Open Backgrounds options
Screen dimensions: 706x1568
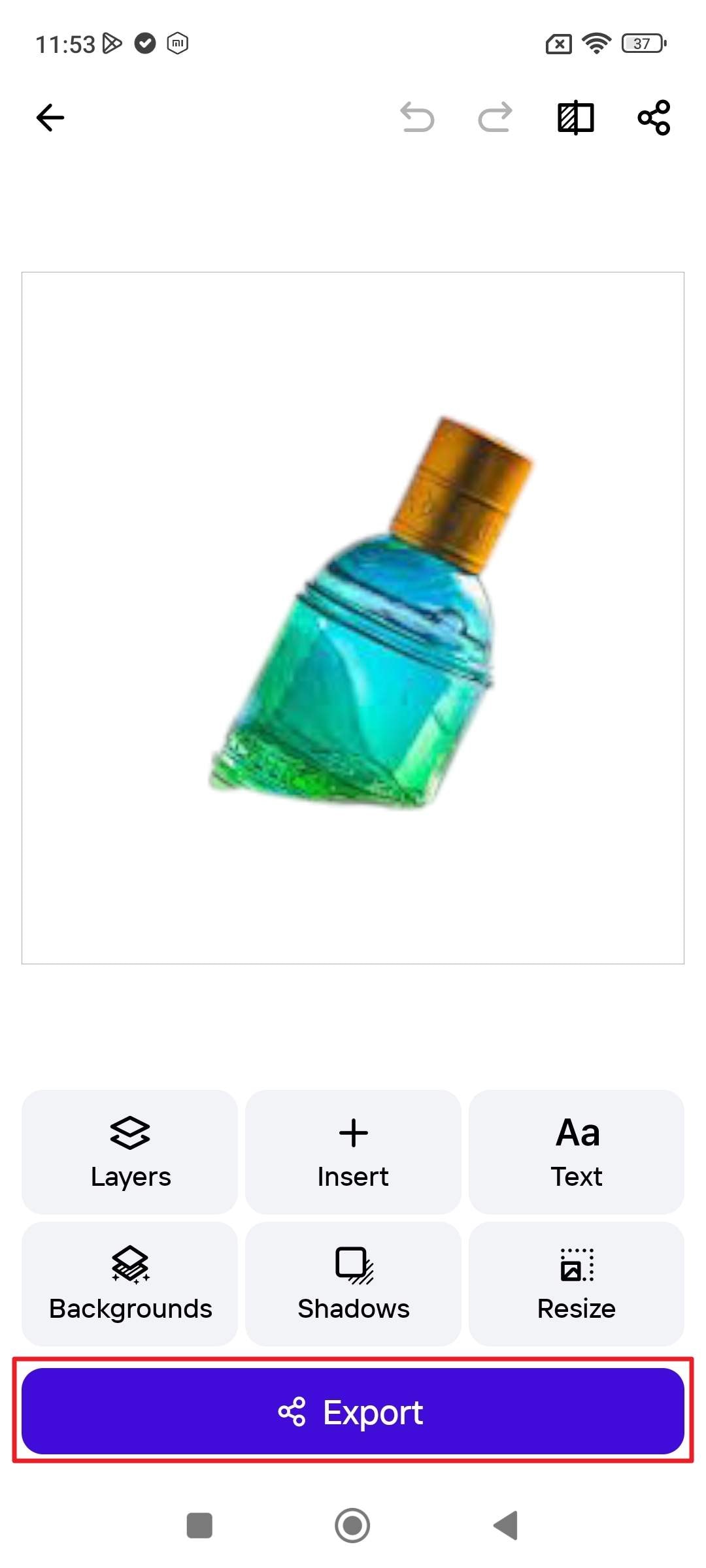coord(130,1283)
